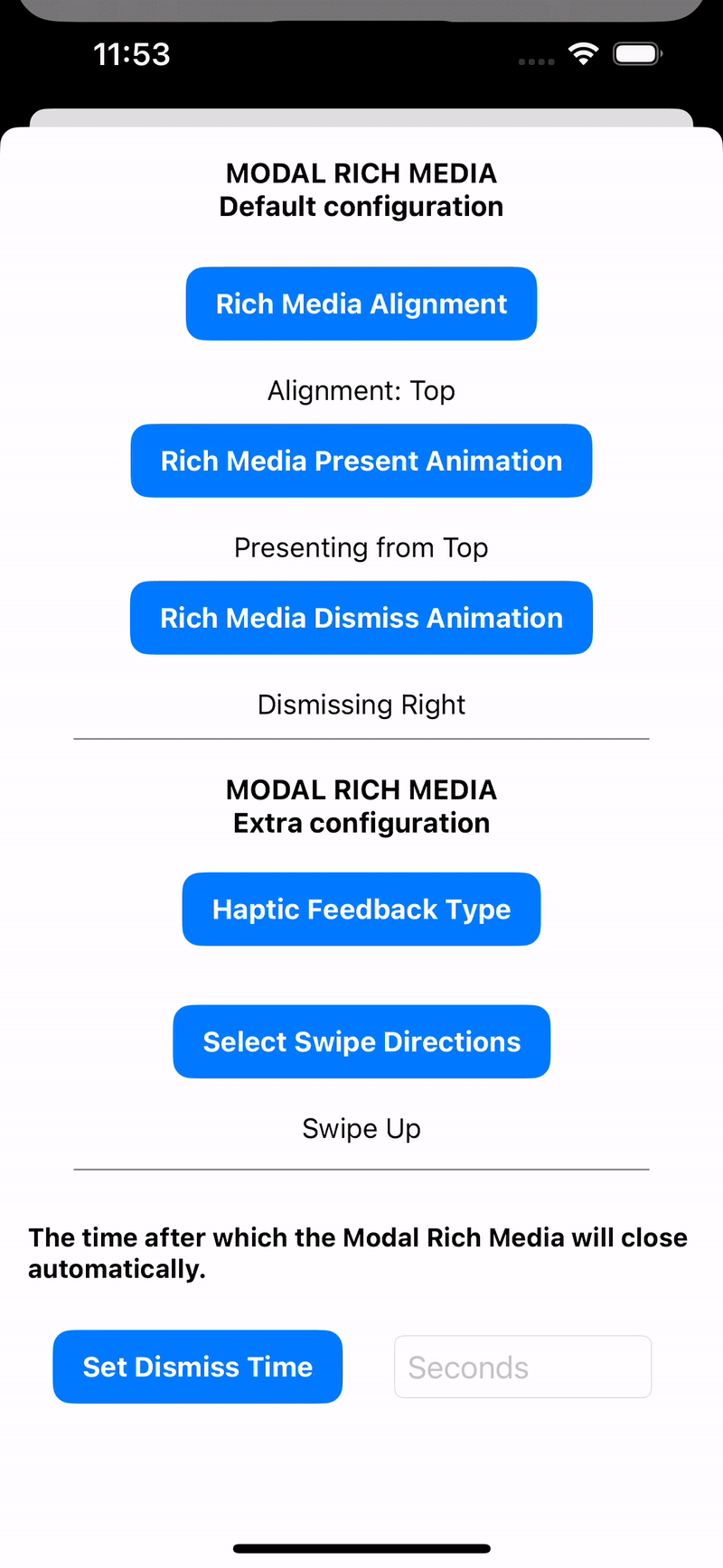The height and width of the screenshot is (1568, 723).
Task: Tap Select Swipe Directions
Action: click(x=361, y=1041)
